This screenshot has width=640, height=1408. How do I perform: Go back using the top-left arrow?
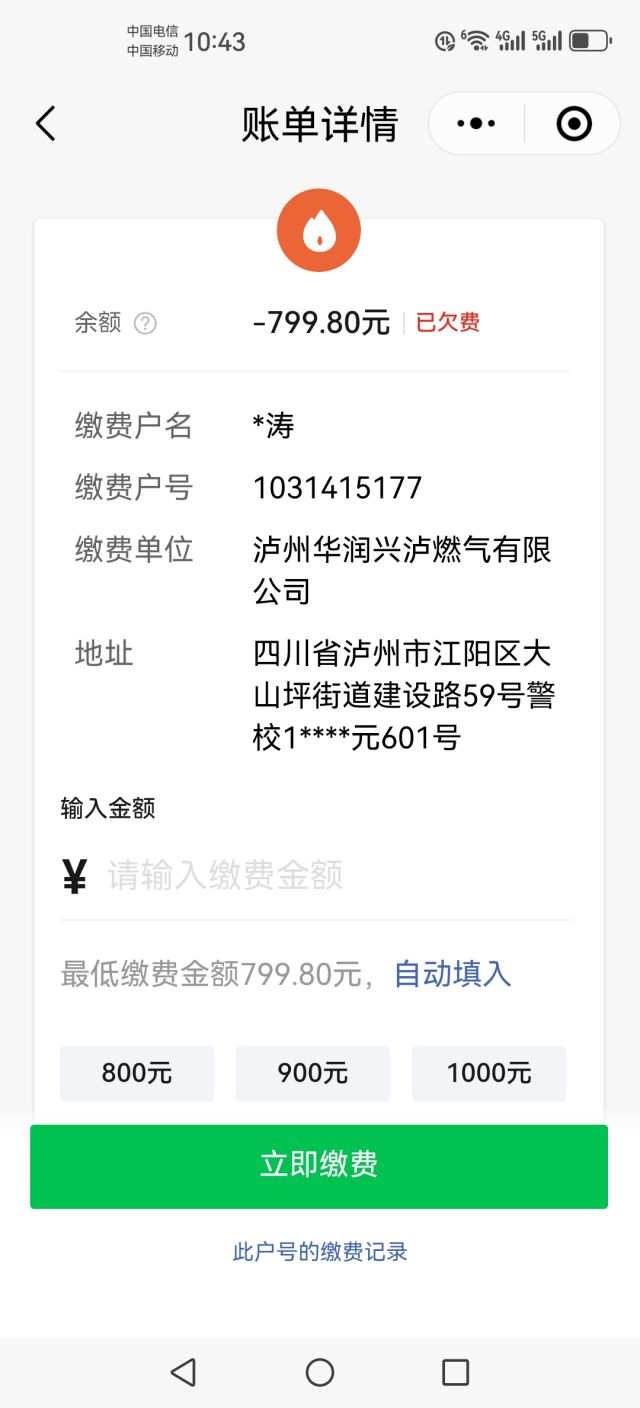[45, 124]
